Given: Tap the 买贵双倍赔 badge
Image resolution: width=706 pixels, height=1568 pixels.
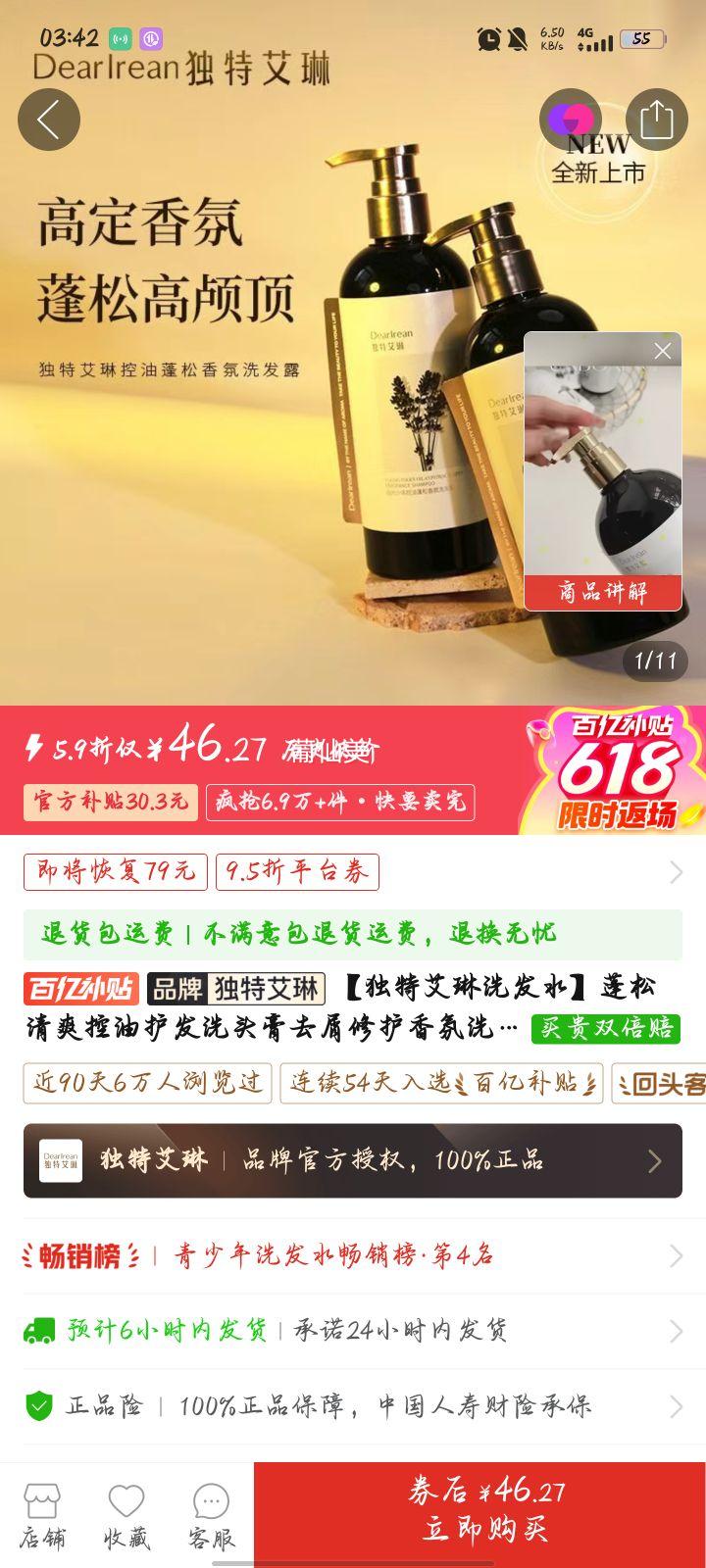Looking at the screenshot, I should click(606, 1027).
